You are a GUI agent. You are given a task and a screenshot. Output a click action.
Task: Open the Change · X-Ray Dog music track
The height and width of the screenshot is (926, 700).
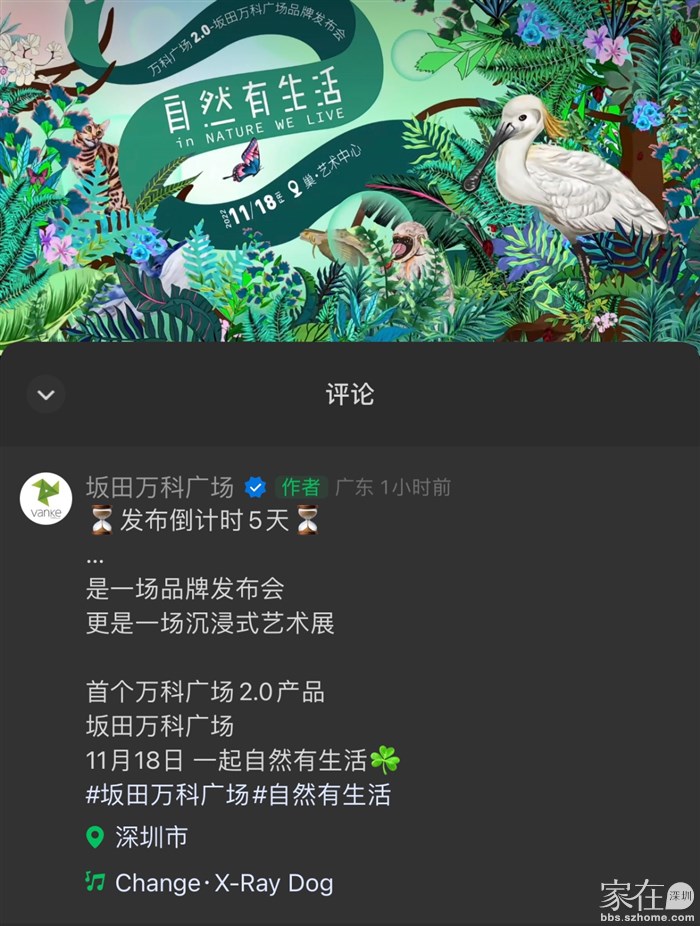point(223,883)
